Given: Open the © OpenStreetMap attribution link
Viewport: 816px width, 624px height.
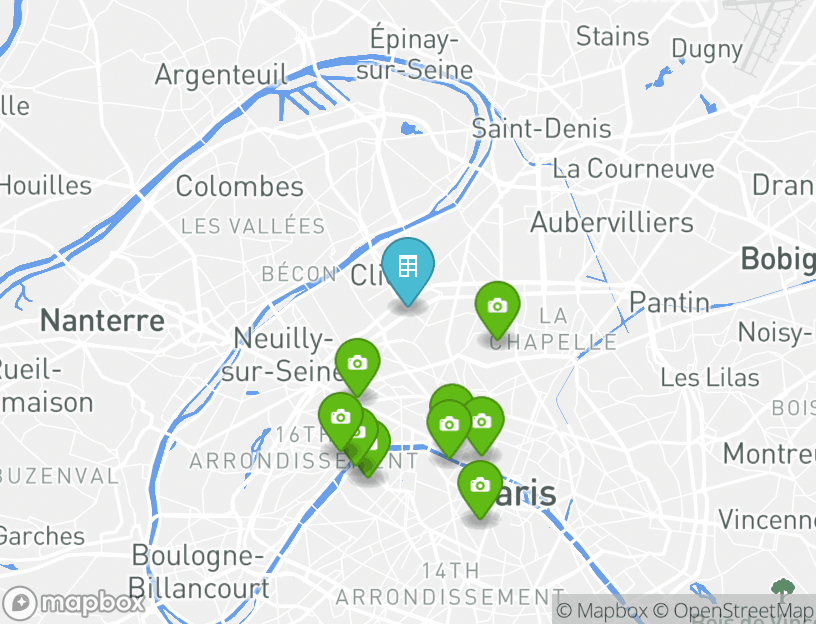Looking at the screenshot, I should 736,610.
